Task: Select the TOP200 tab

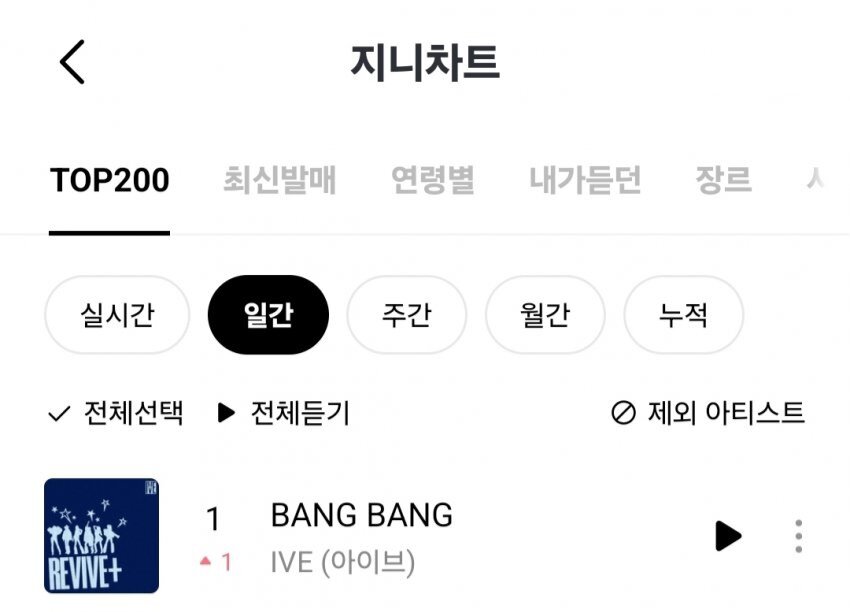Action: (x=109, y=181)
